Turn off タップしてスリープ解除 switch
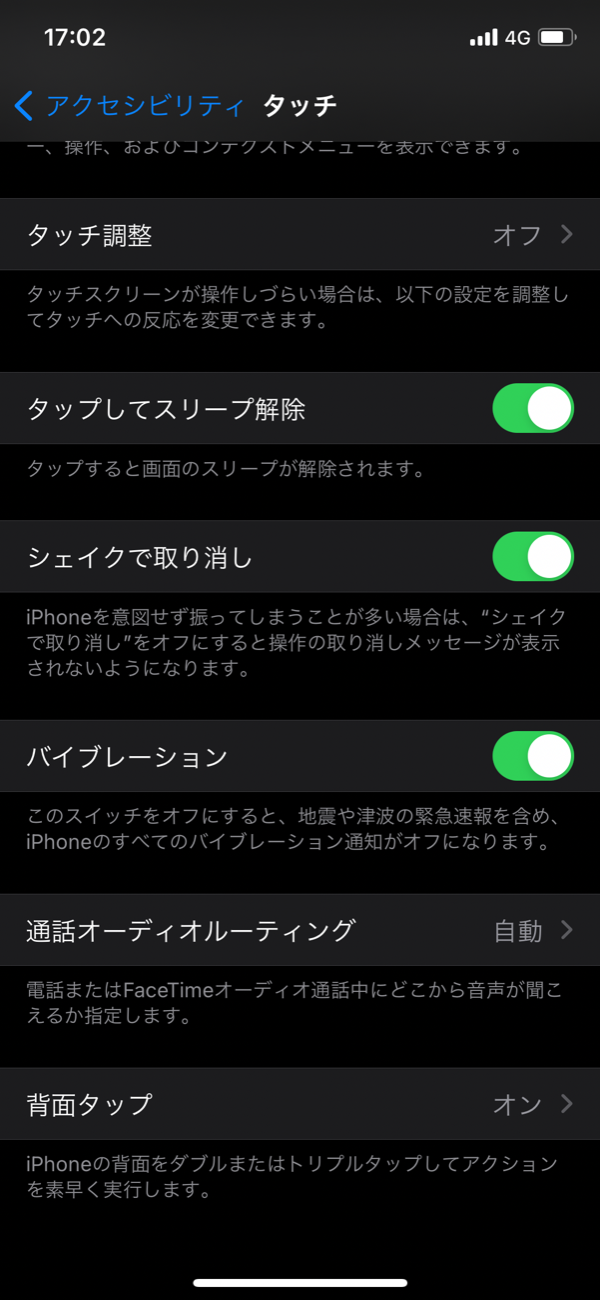 (x=533, y=409)
